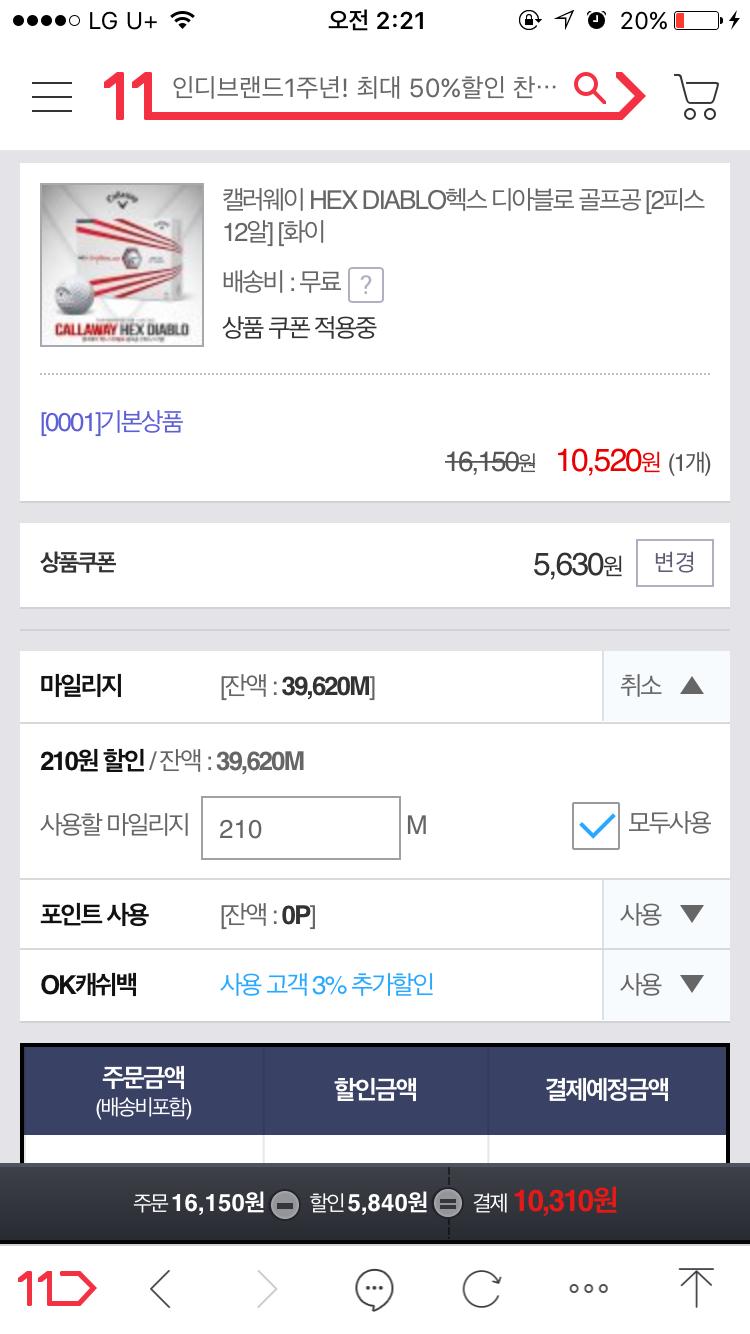750x1334 pixels.
Task: Open the Callaway Hex Diablo product image
Action: pos(122,265)
